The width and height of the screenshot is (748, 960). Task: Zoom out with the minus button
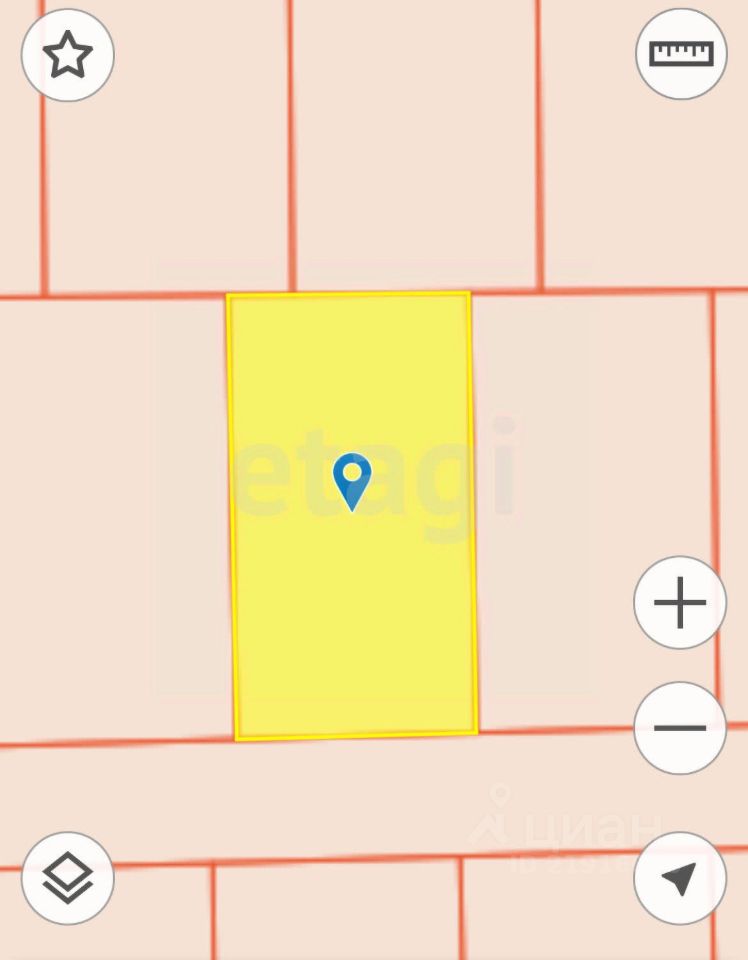680,728
